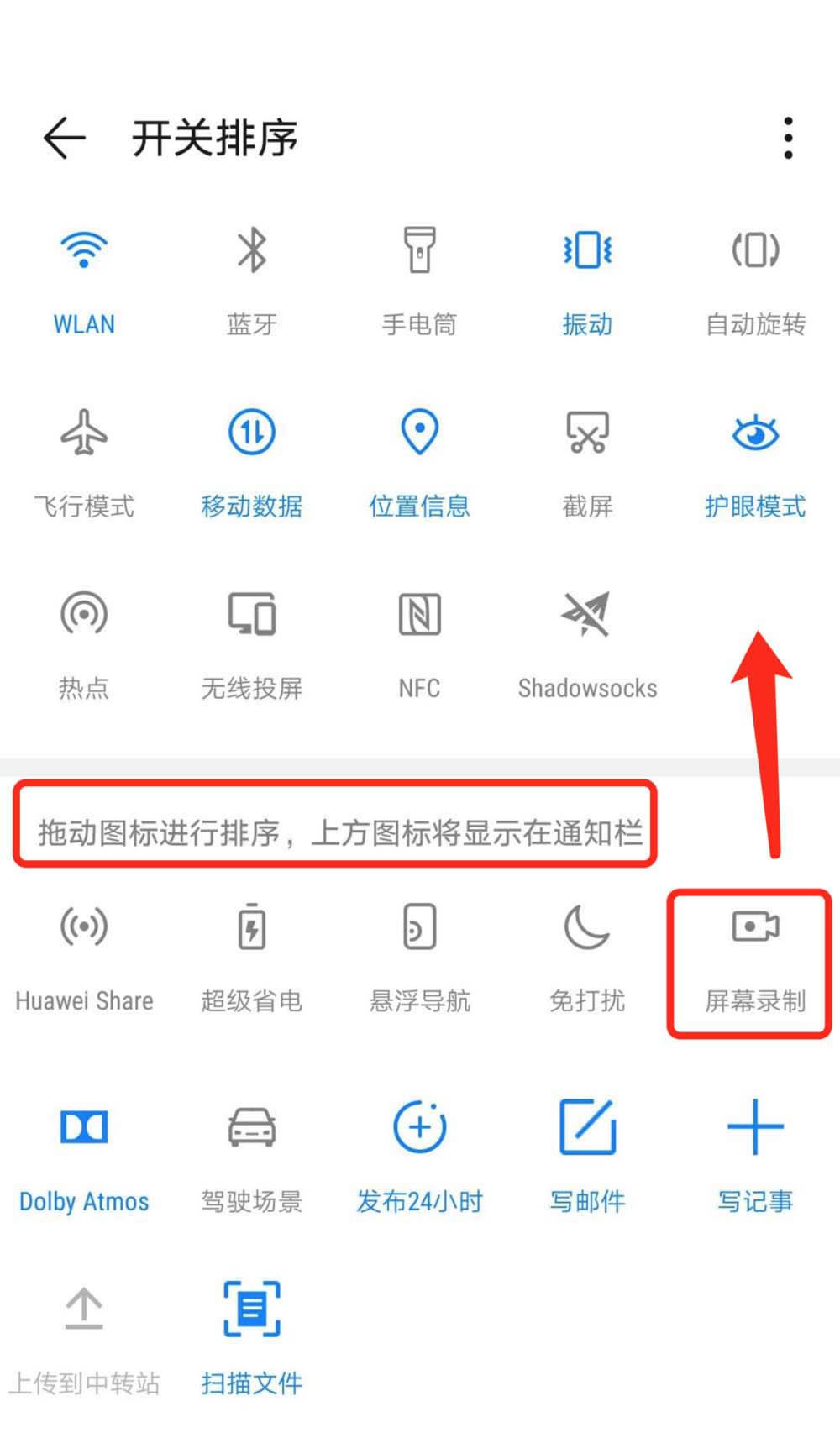Screen dimensions: 840x1438
Task: Enable 飞行模式 airplane mode
Action: click(84, 433)
